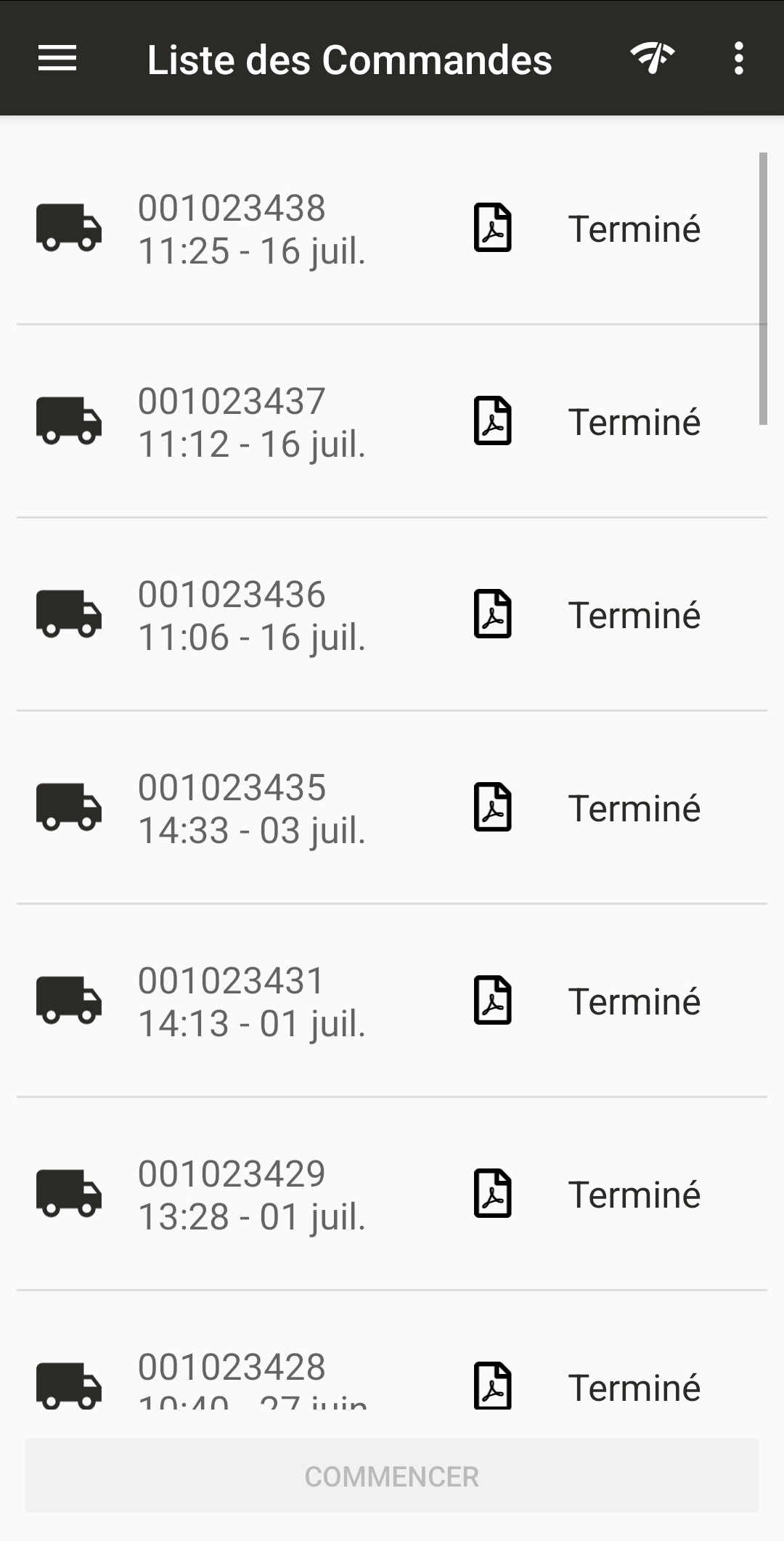This screenshot has height=1541, width=784.
Task: Open order 001023438
Action: [x=251, y=229]
